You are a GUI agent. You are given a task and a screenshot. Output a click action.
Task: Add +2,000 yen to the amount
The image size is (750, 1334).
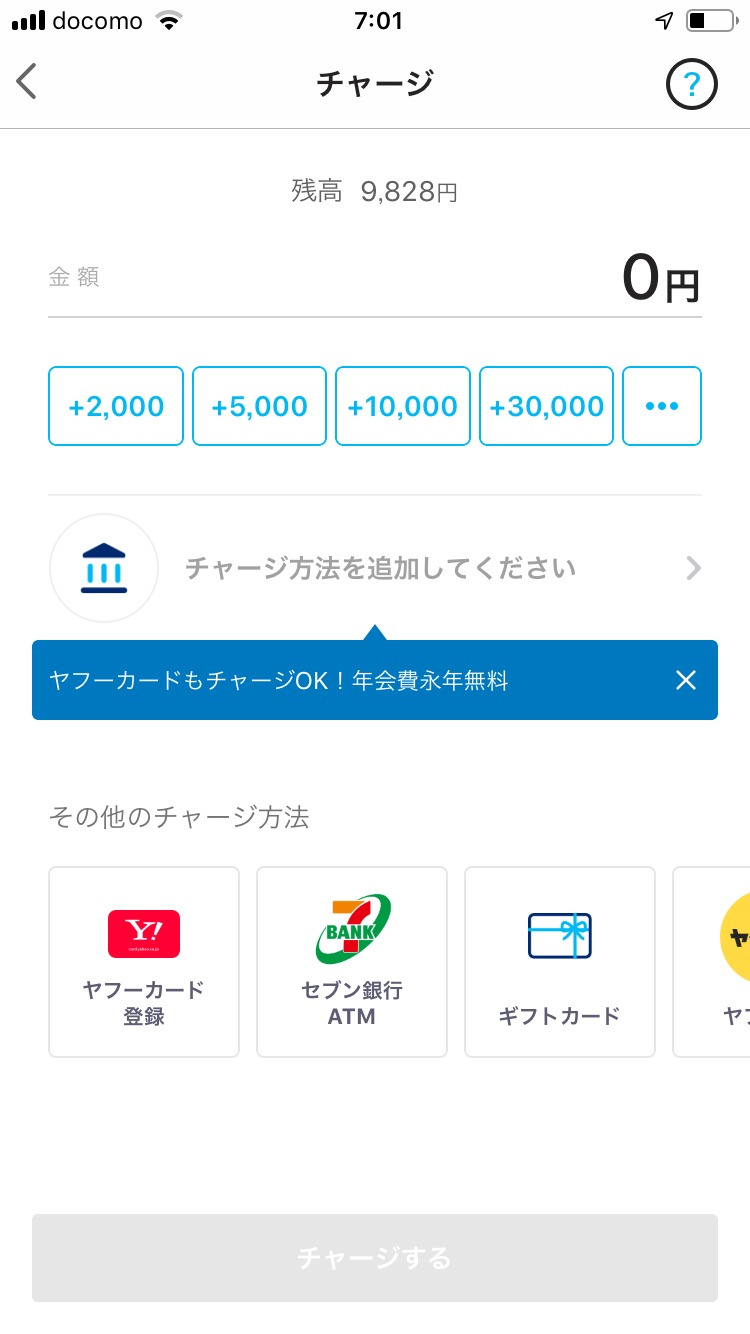116,406
